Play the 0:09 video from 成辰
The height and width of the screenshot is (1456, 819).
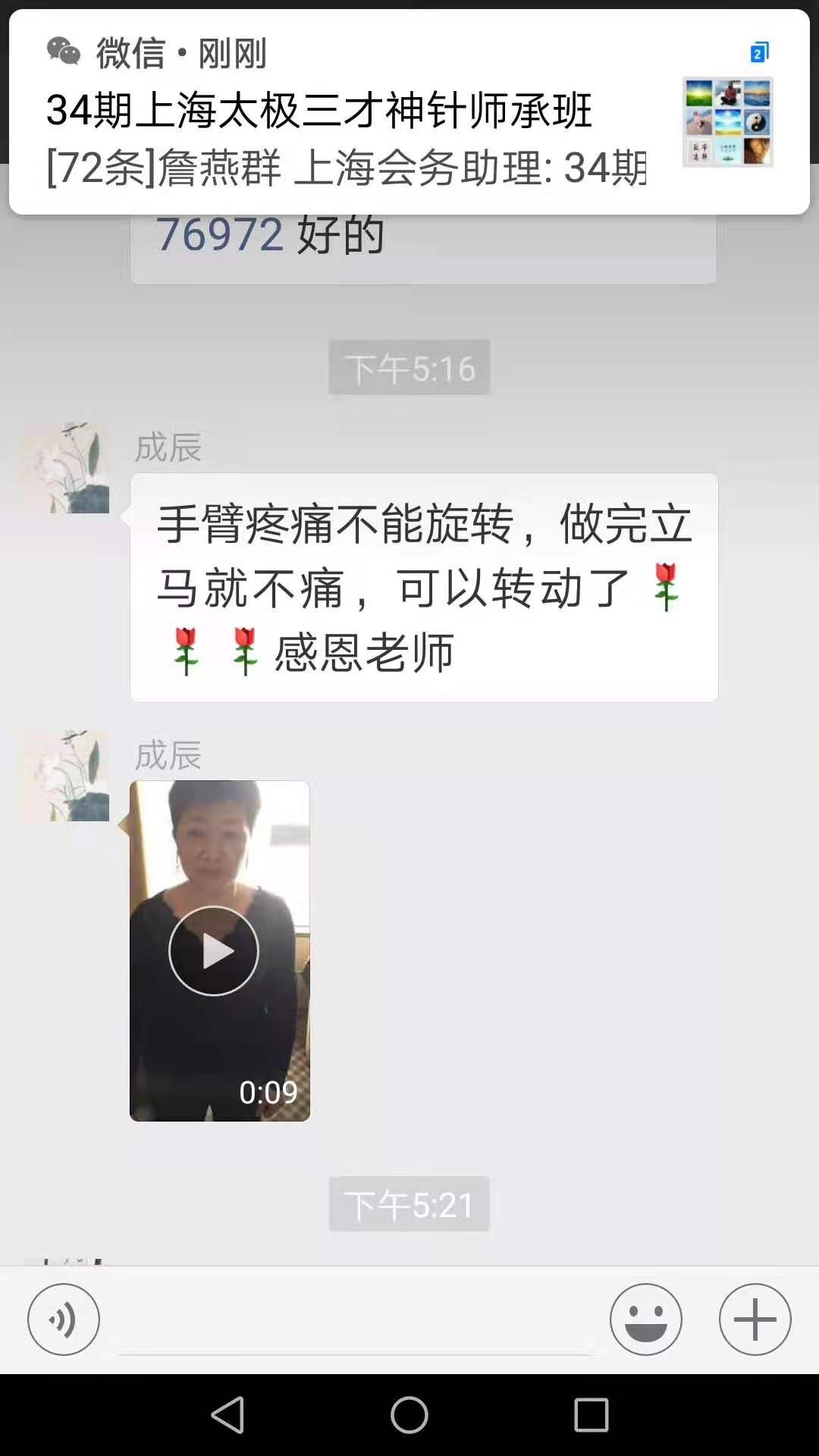click(219, 951)
